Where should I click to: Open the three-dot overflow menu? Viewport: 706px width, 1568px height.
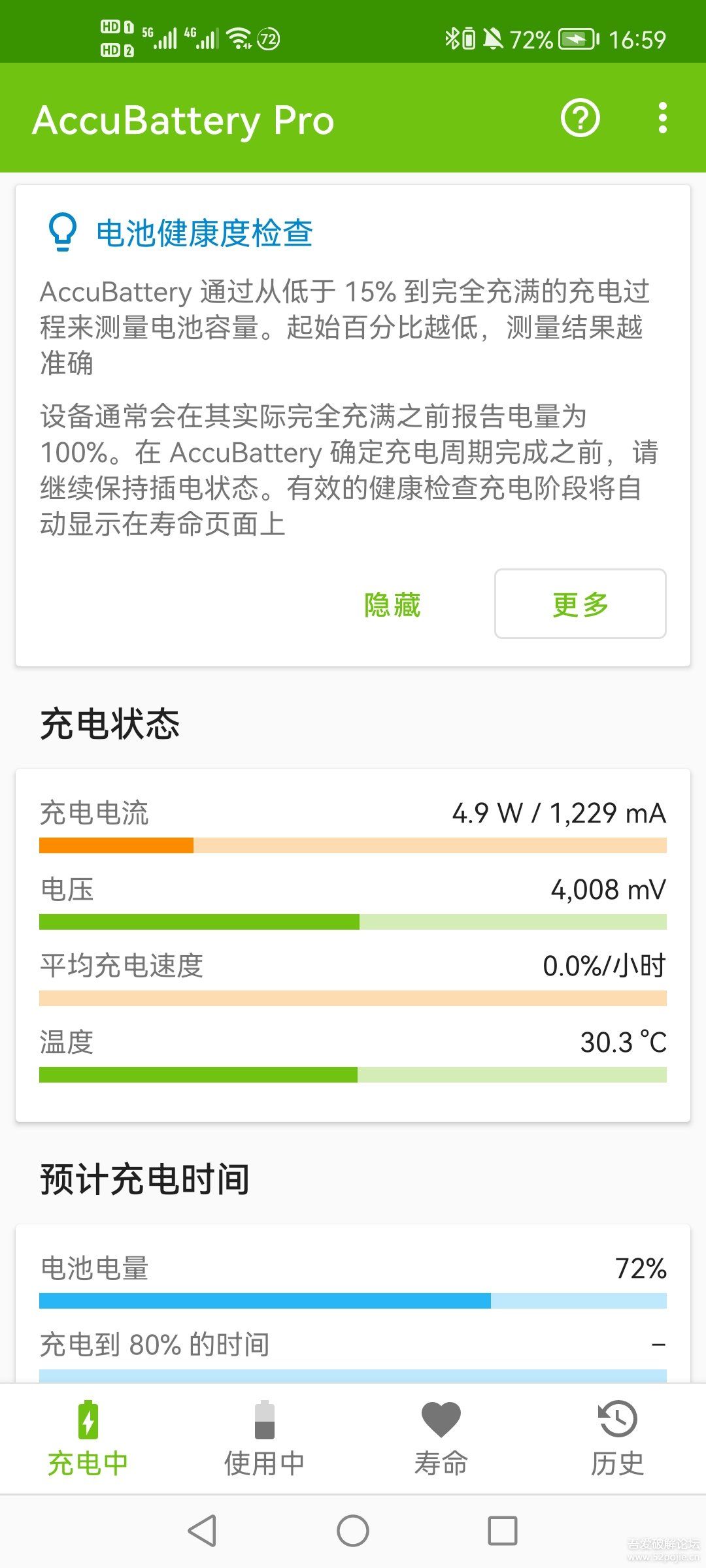(x=663, y=118)
